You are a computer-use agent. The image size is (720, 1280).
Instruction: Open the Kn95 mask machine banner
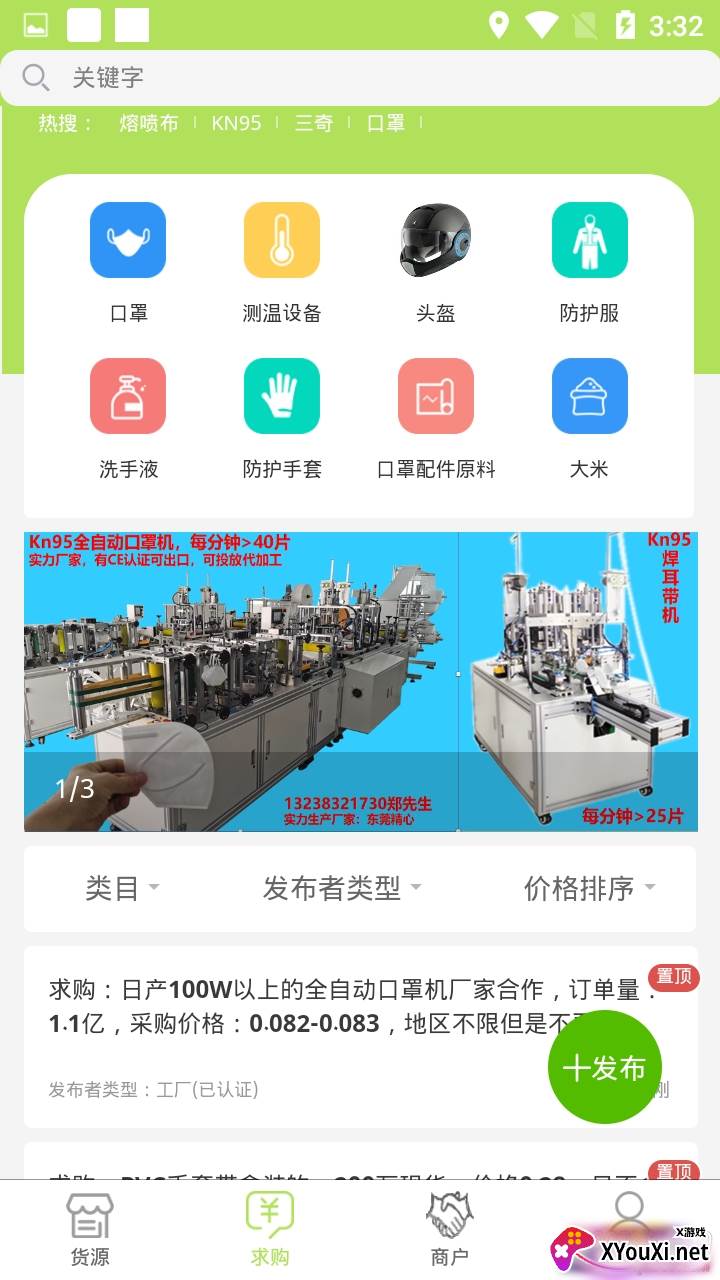(360, 681)
